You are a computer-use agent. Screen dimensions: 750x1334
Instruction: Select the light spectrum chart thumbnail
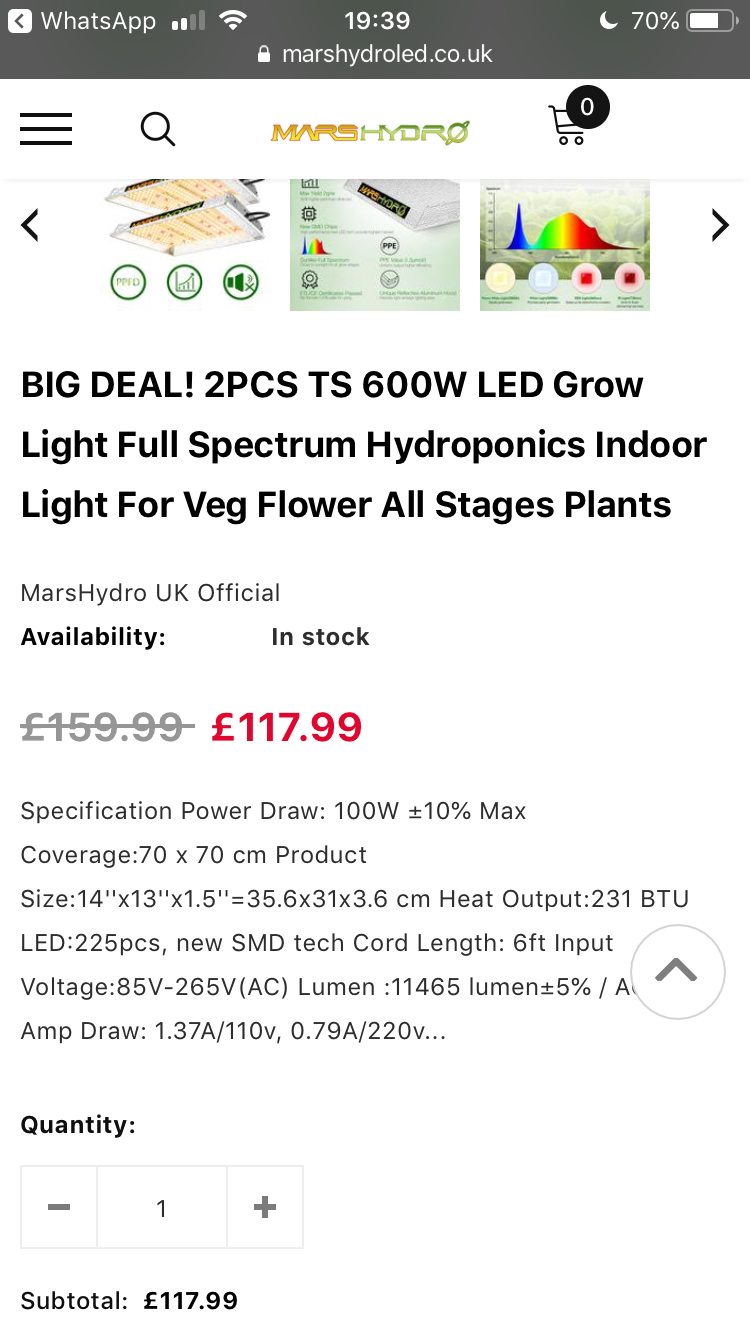(x=564, y=244)
